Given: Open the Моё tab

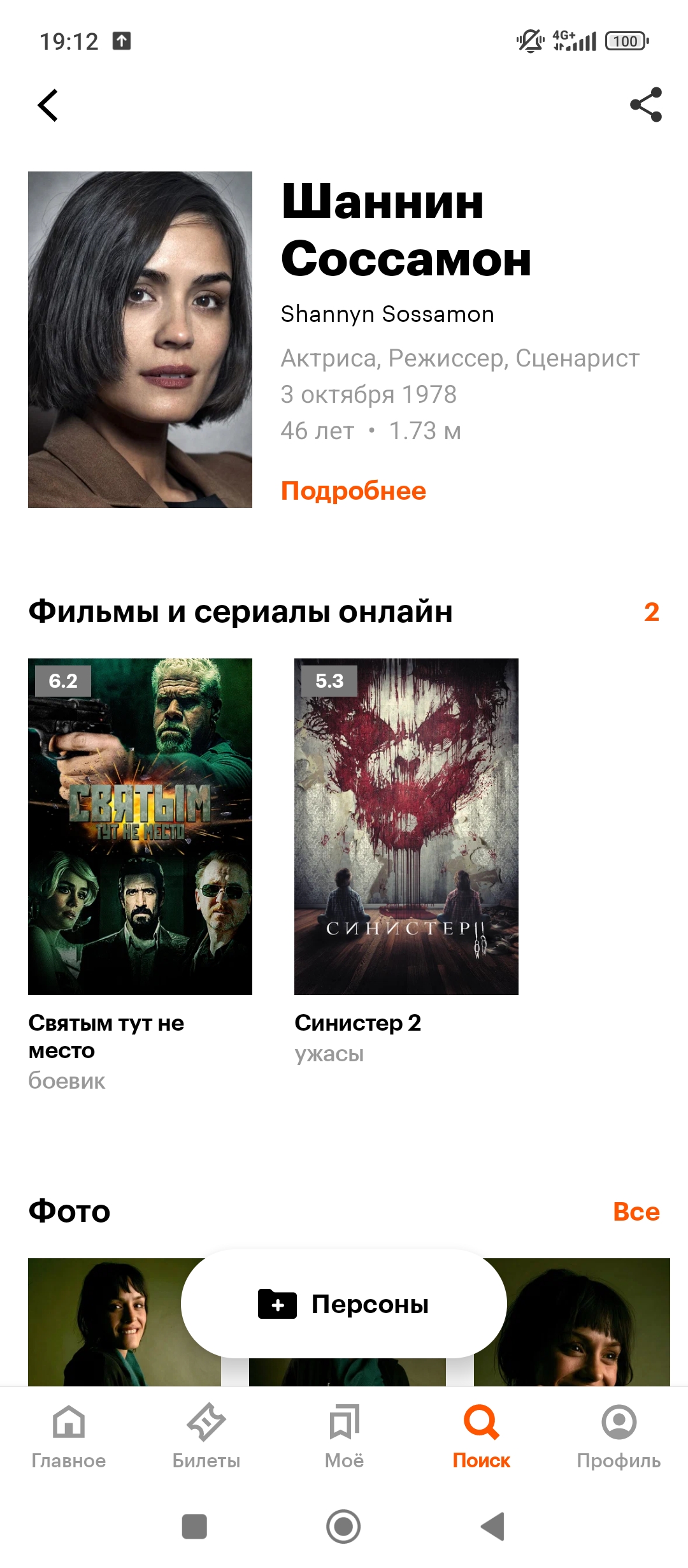Looking at the screenshot, I should click(344, 1434).
